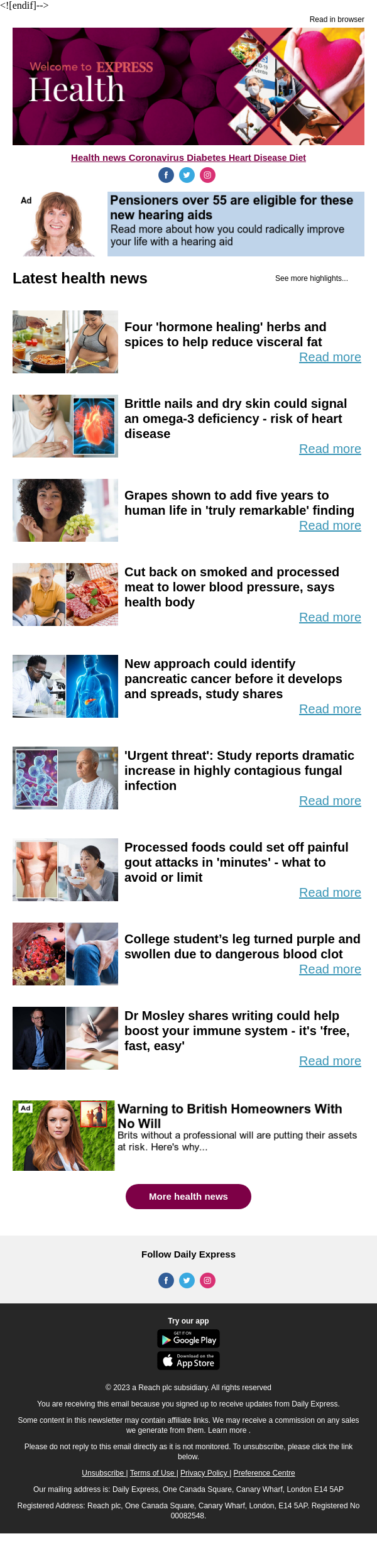Screen dimensions: 377x1568
Task: Download the app from App Store
Action: (188, 1361)
